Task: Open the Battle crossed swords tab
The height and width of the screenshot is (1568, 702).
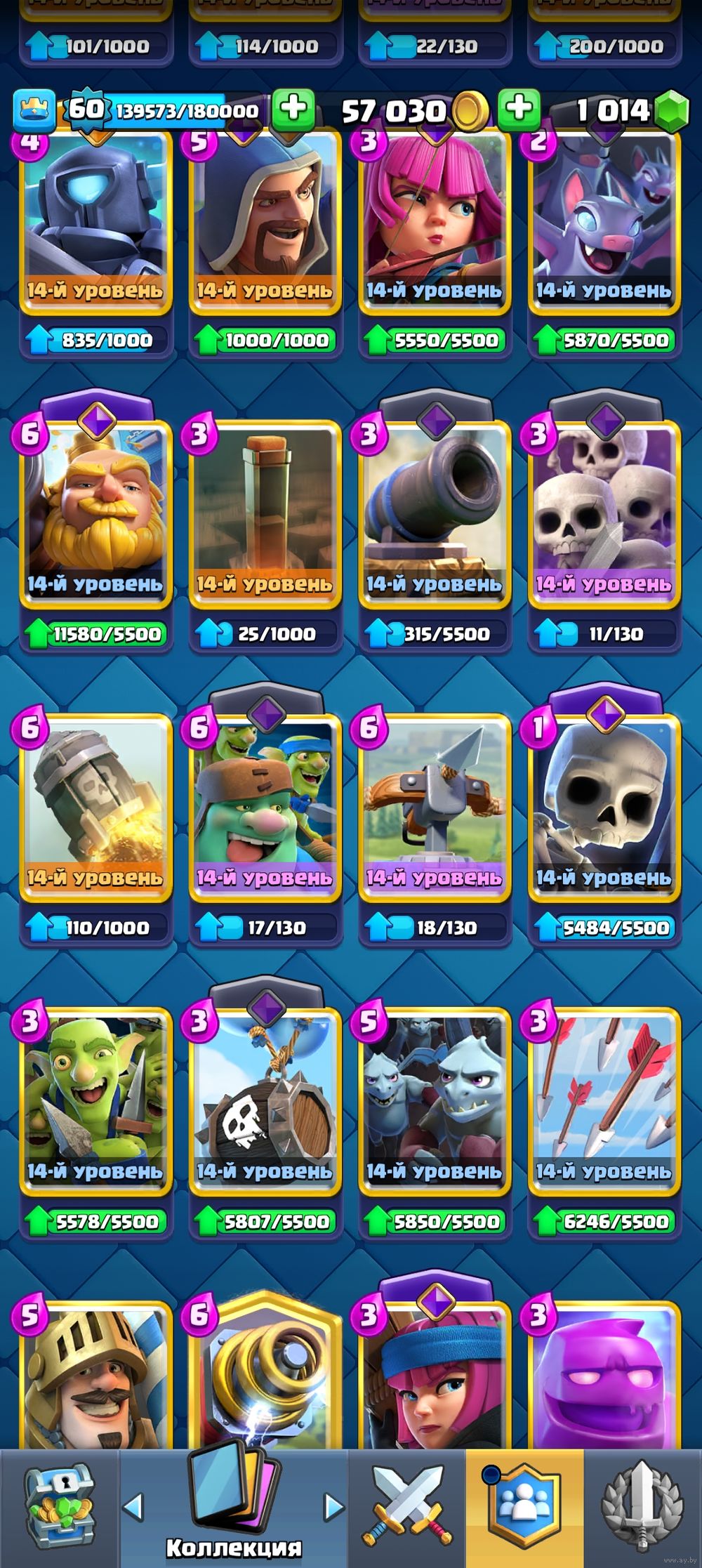Action: pos(407,1506)
